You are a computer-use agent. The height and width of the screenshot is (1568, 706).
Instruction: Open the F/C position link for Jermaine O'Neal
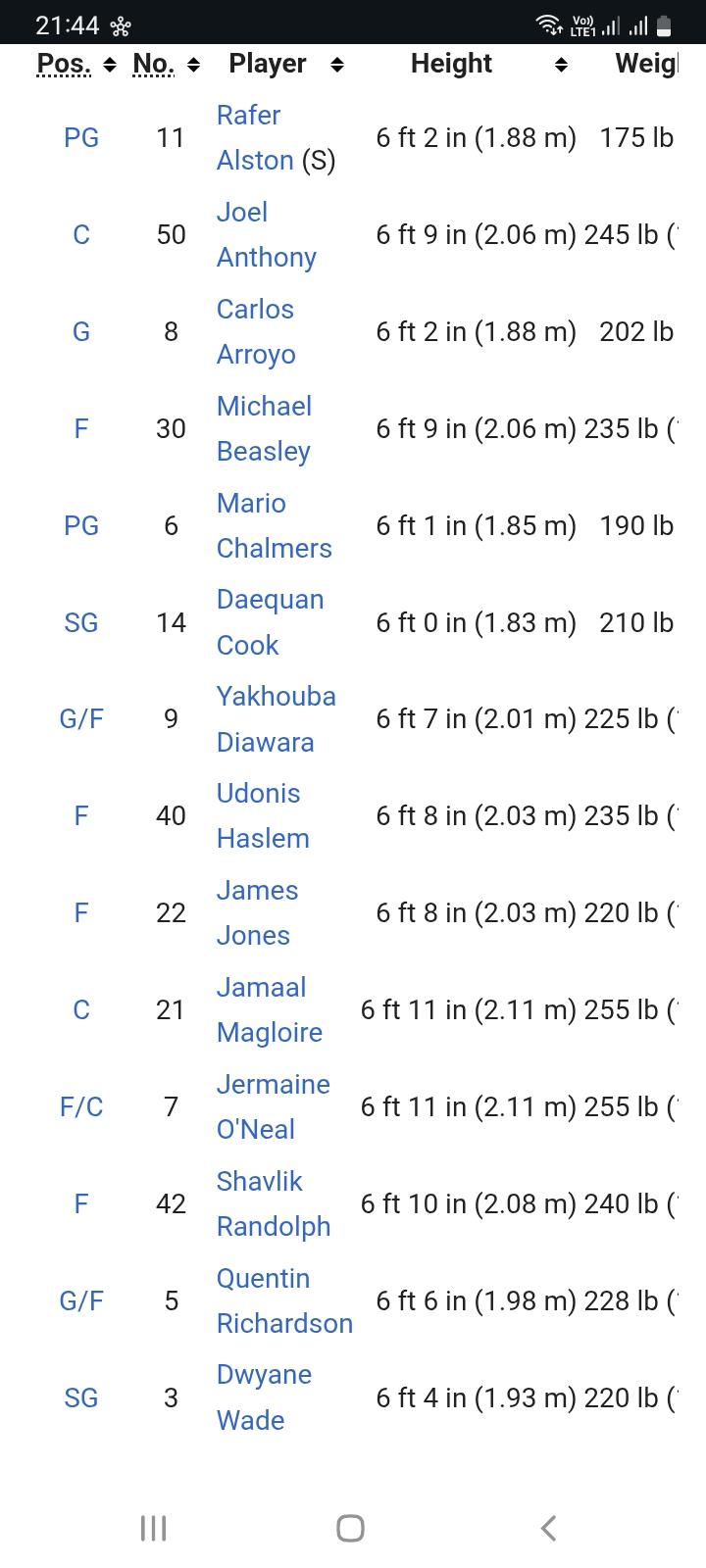81,1106
